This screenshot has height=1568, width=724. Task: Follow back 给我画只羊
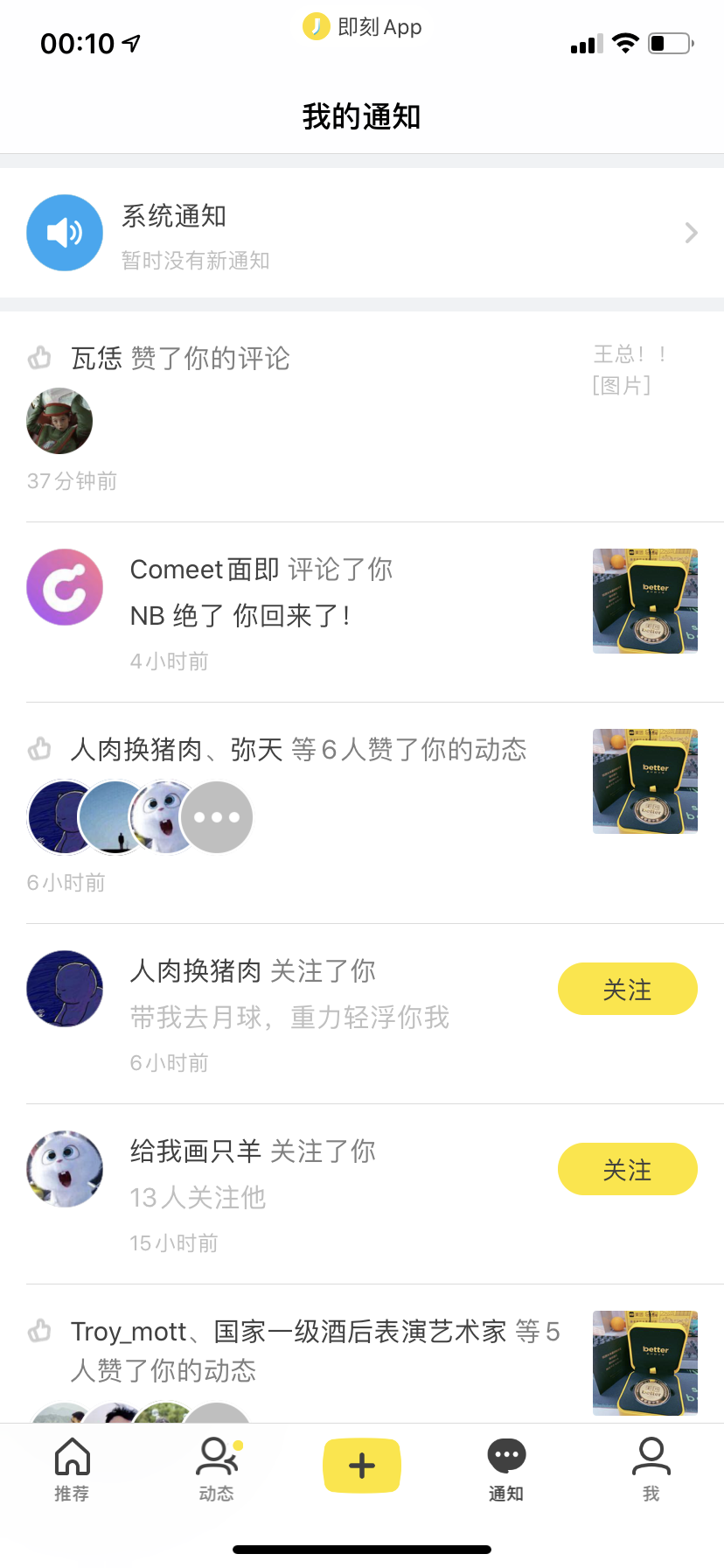[x=627, y=1169]
